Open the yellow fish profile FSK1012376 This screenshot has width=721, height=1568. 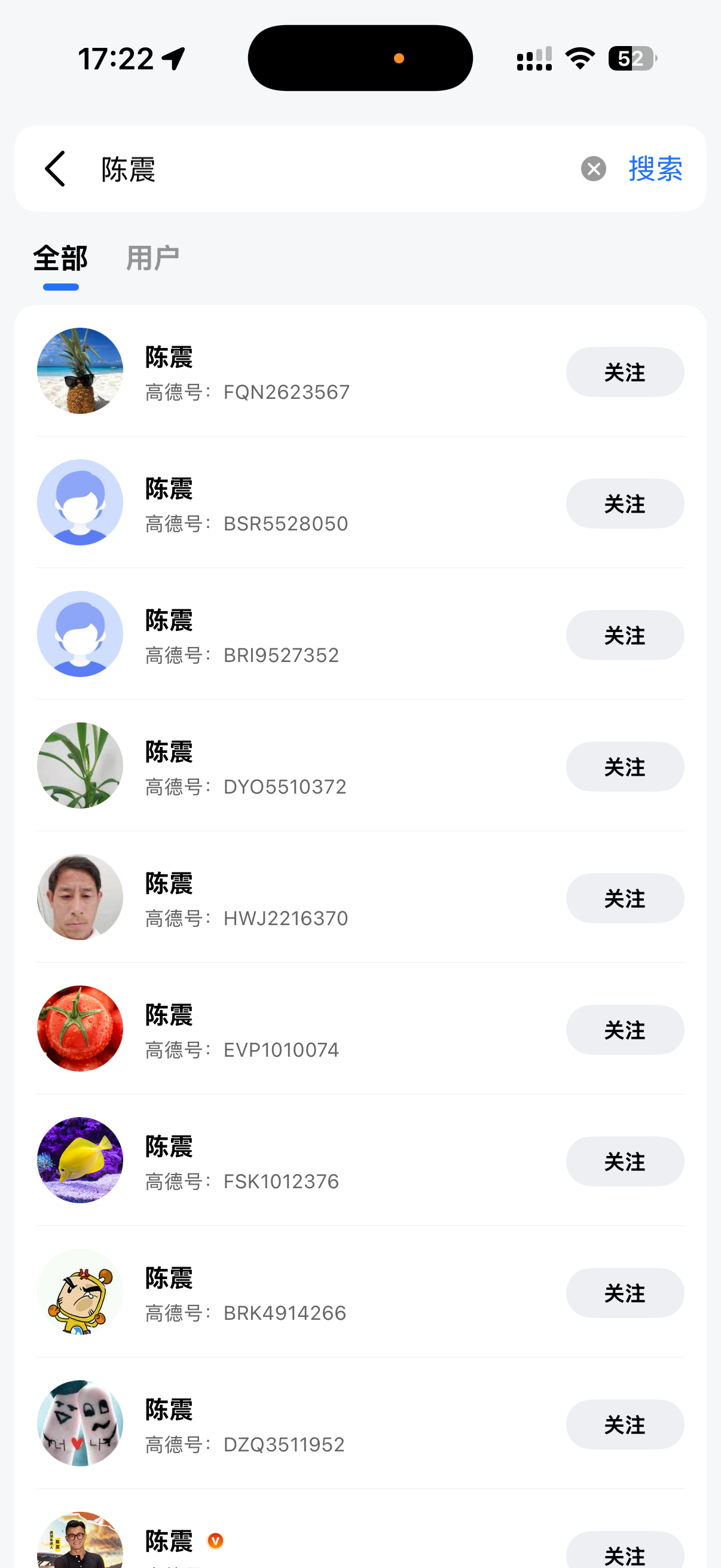pos(80,1160)
